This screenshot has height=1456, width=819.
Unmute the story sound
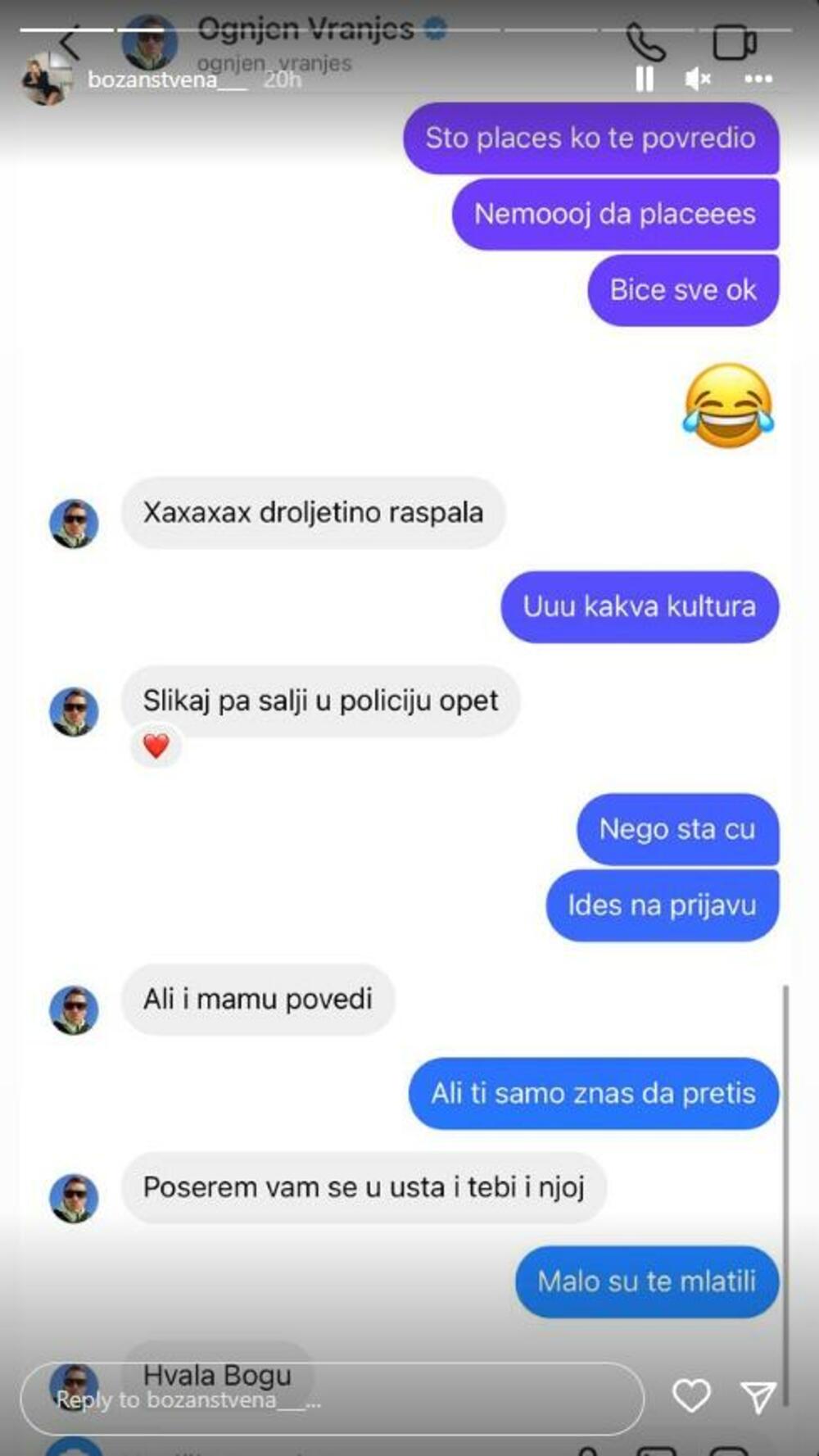click(x=698, y=79)
